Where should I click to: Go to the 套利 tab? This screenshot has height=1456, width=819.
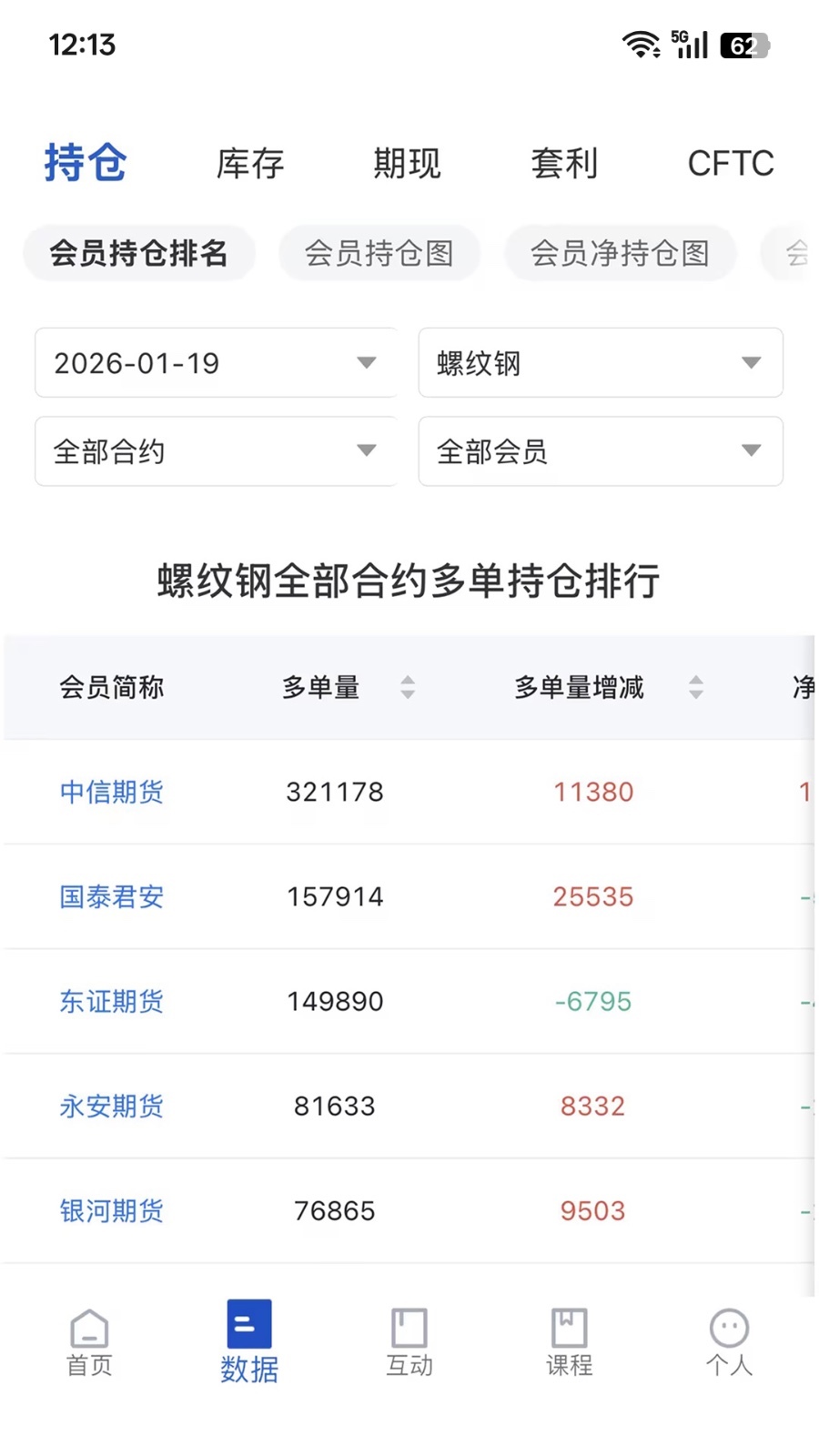click(x=564, y=164)
